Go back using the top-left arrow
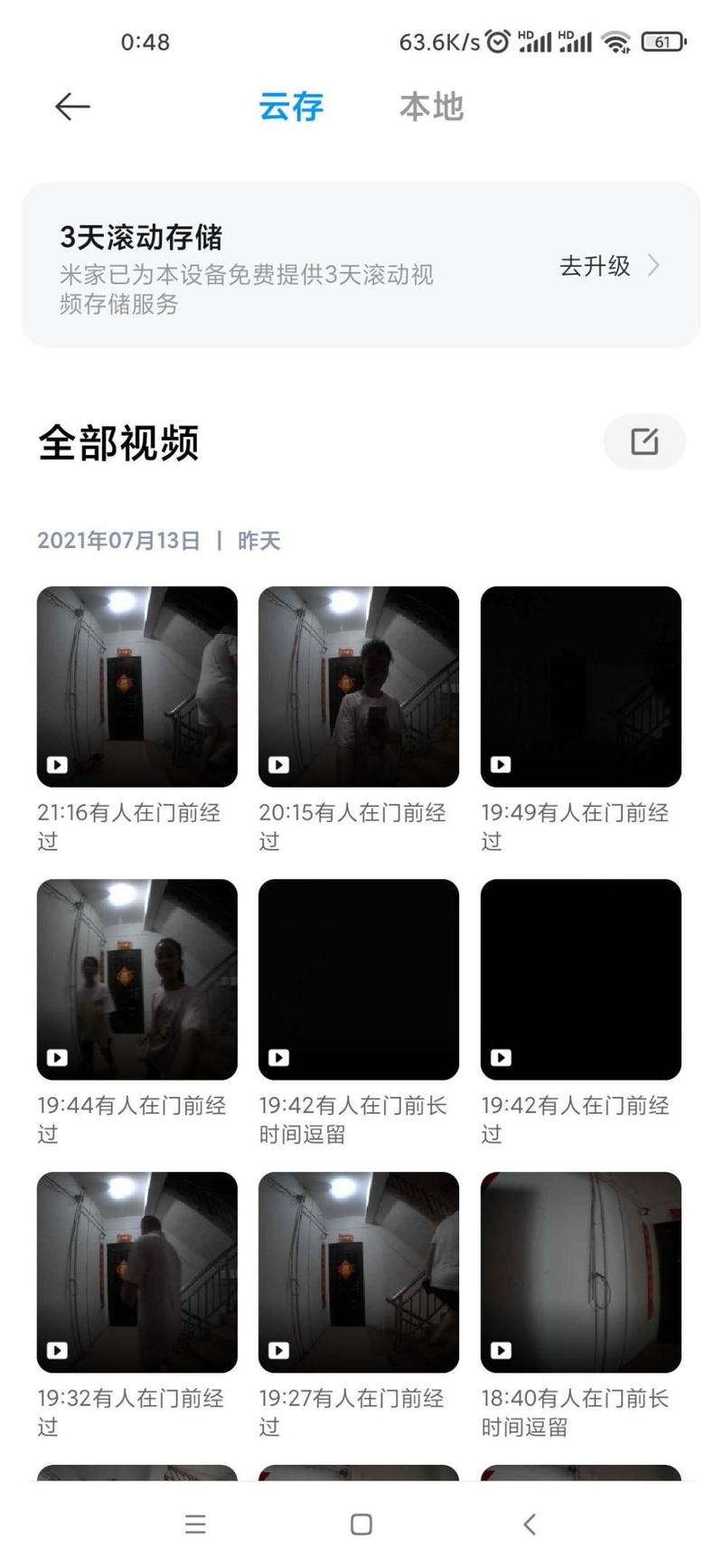The image size is (723, 1568). click(72, 107)
